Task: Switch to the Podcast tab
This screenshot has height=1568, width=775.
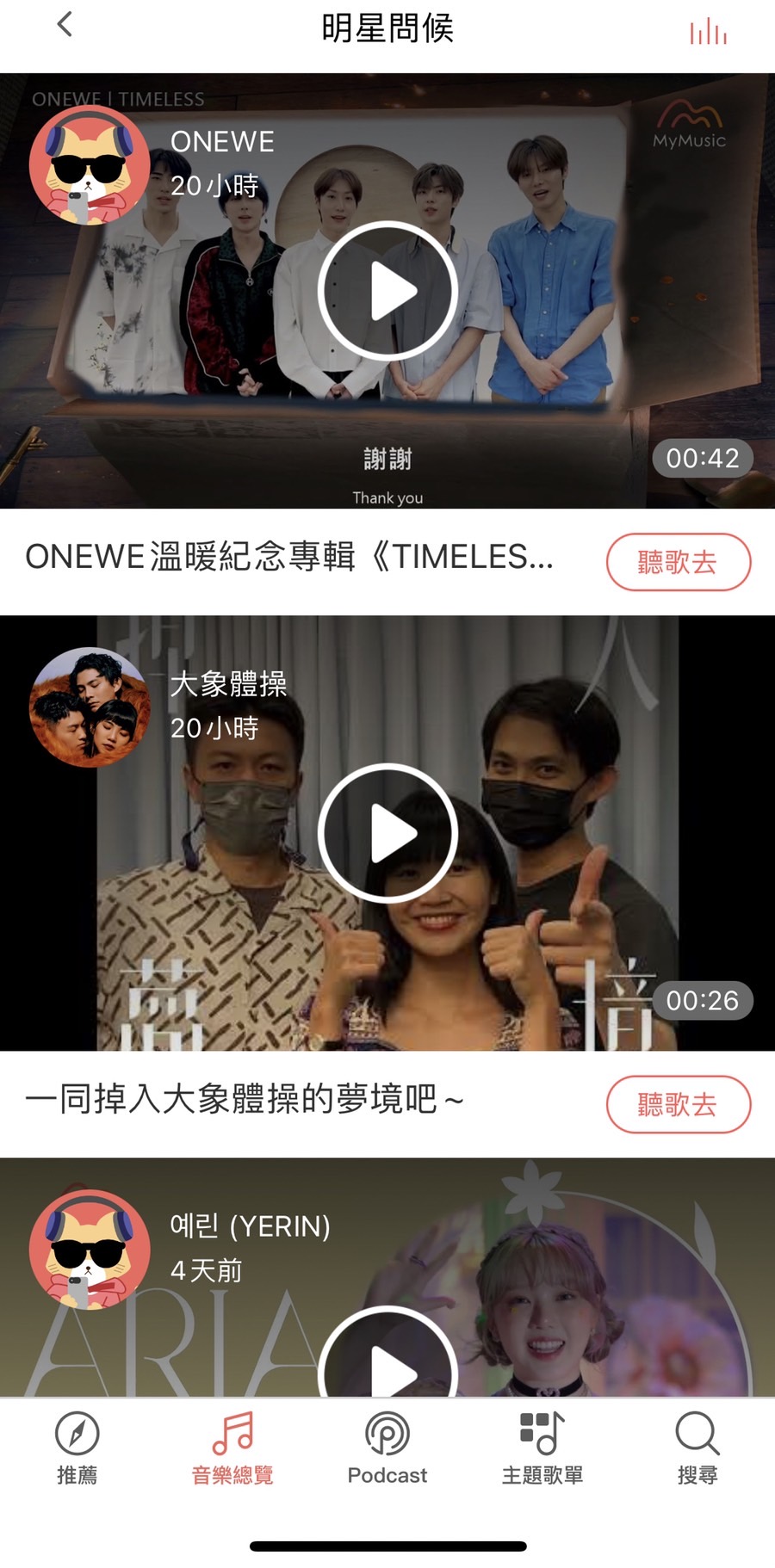Action: 387,1449
